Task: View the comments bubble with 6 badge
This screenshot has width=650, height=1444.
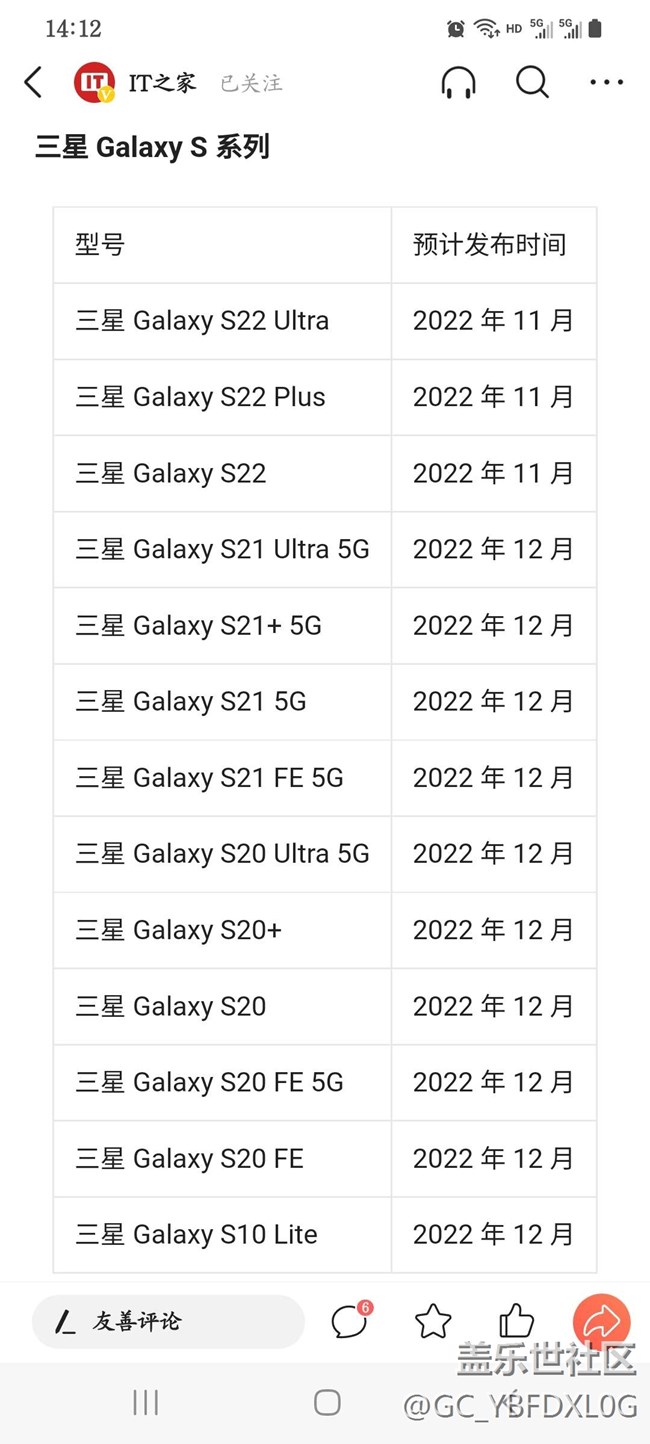Action: pos(350,1321)
